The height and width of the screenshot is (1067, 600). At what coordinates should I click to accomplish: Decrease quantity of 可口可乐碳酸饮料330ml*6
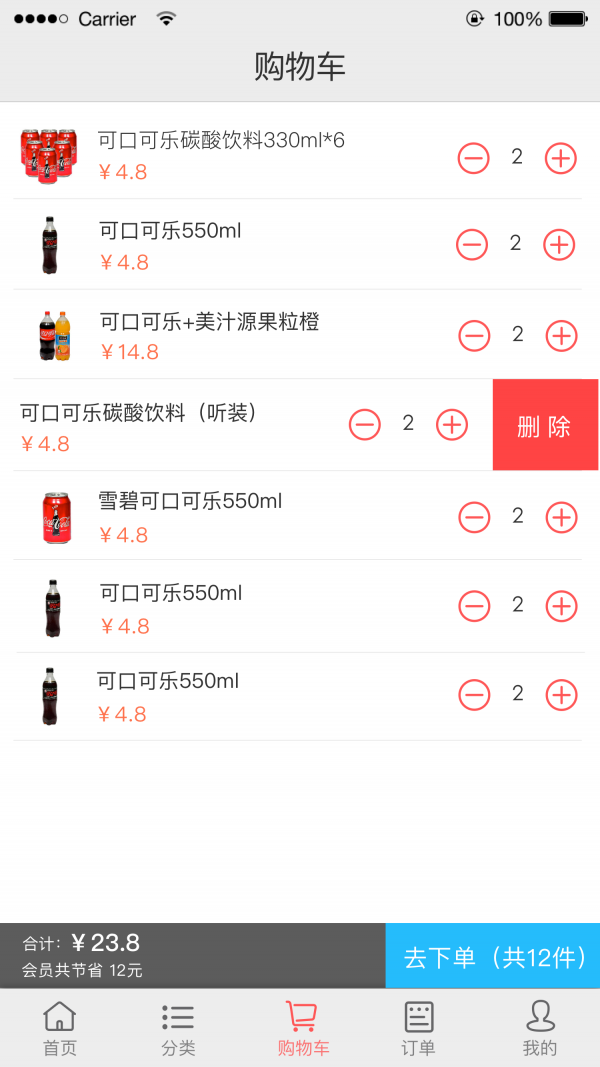coord(474,158)
